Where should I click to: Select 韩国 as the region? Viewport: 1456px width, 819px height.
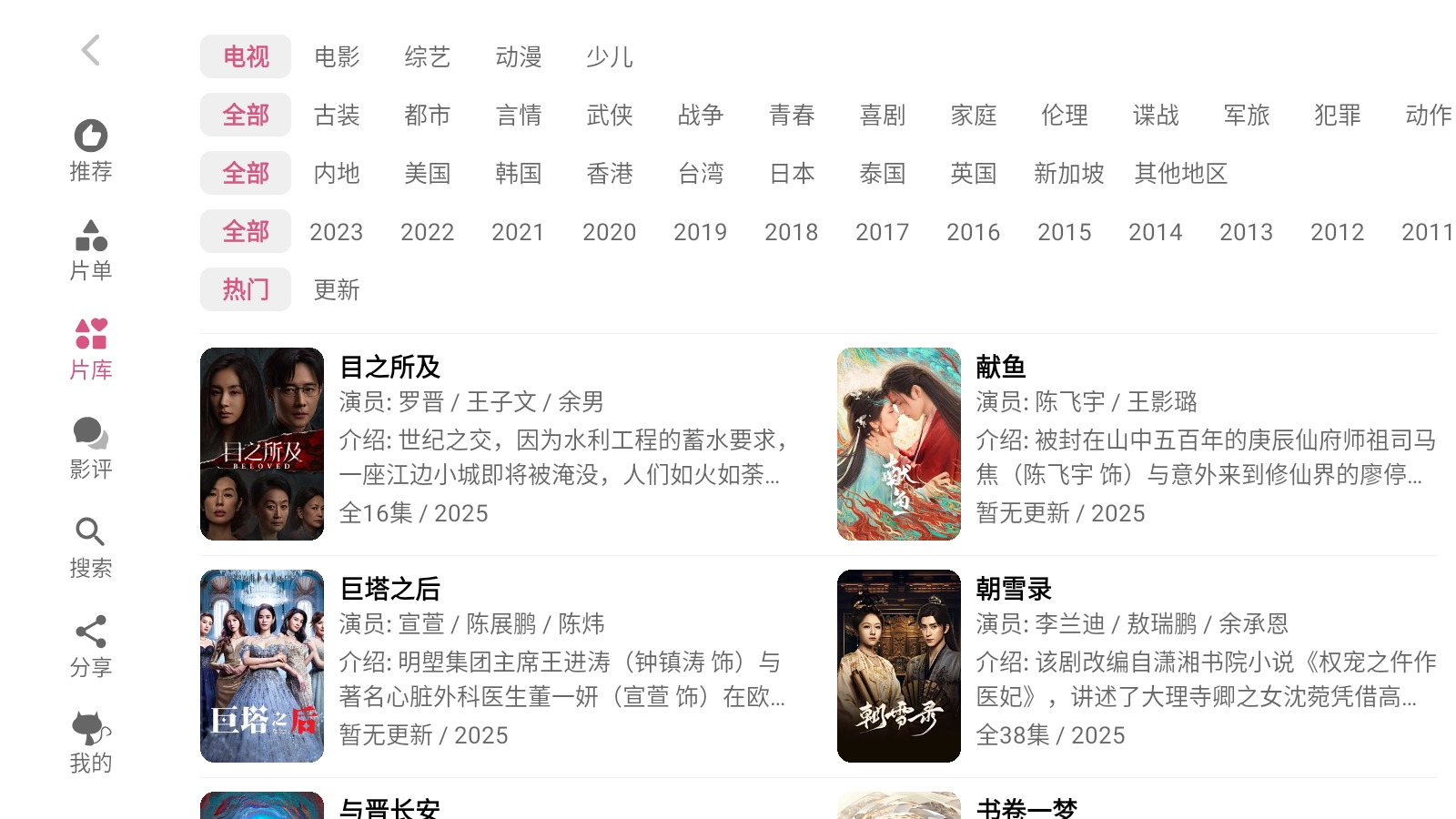pyautogui.click(x=519, y=174)
